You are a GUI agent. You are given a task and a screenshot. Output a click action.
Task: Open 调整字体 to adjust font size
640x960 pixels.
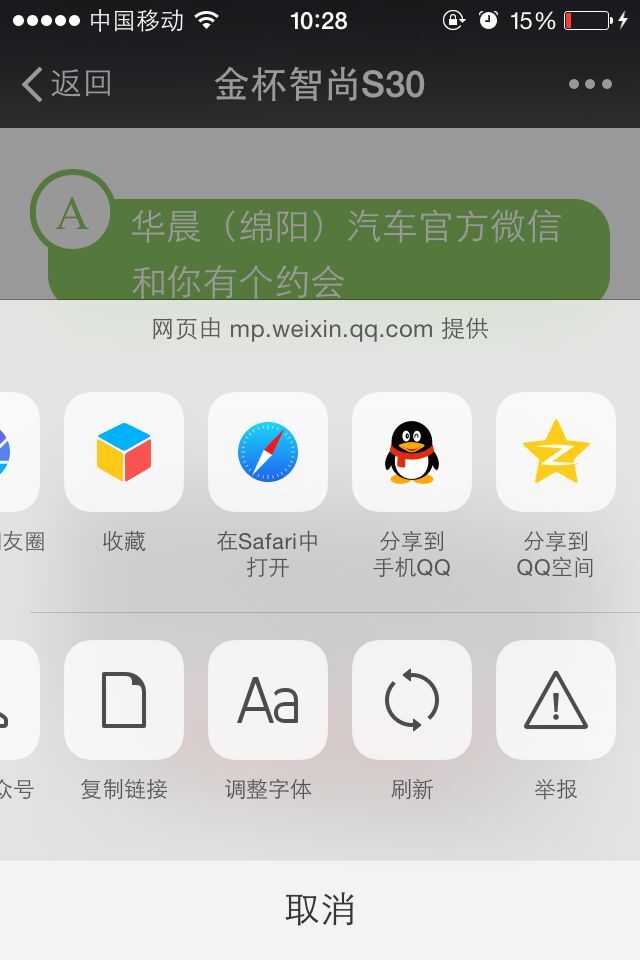(x=268, y=700)
